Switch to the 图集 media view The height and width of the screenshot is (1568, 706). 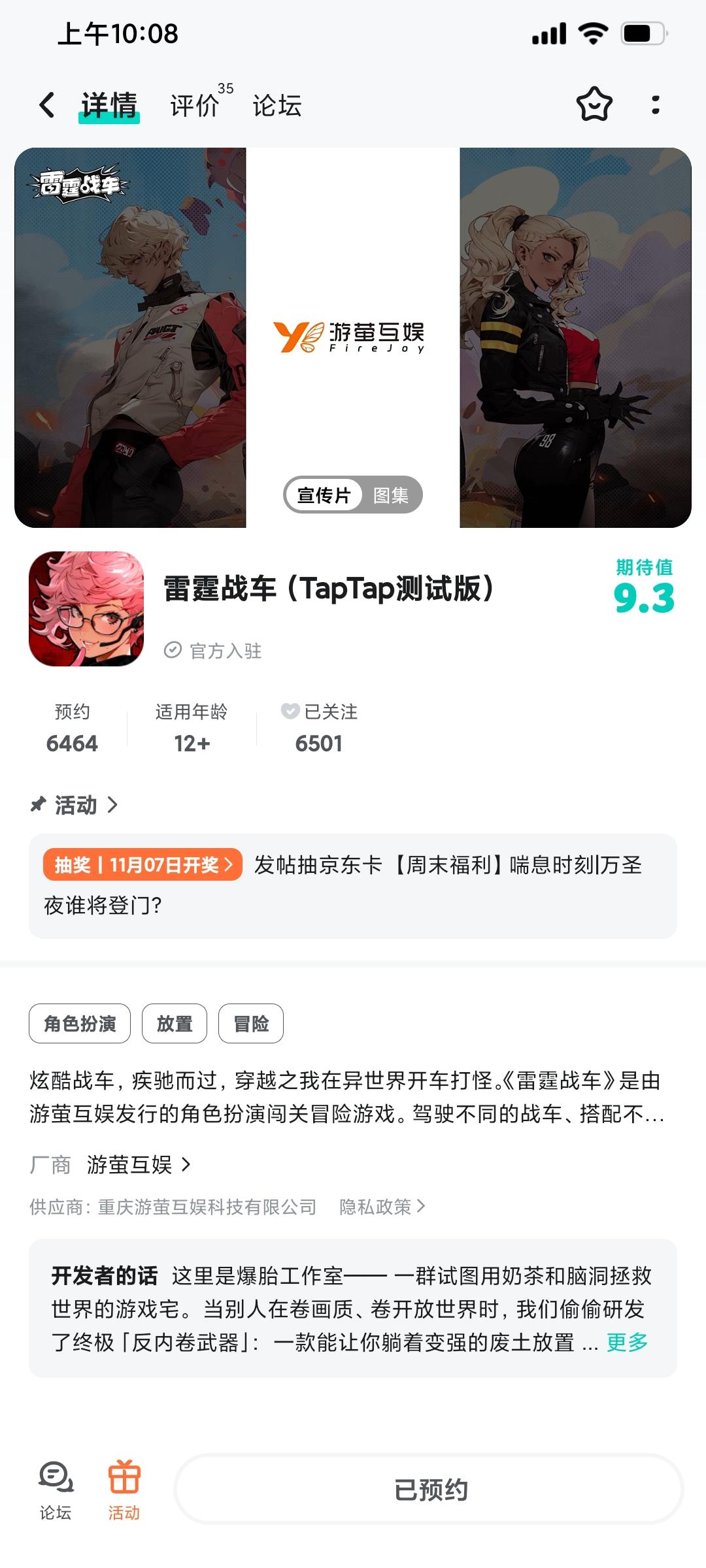[x=391, y=496]
